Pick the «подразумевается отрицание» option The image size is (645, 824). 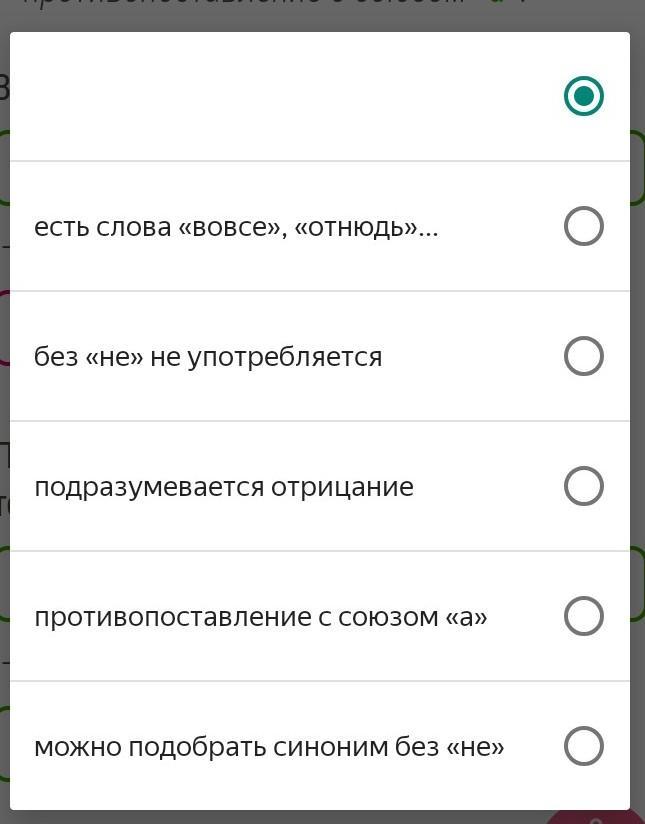point(583,486)
